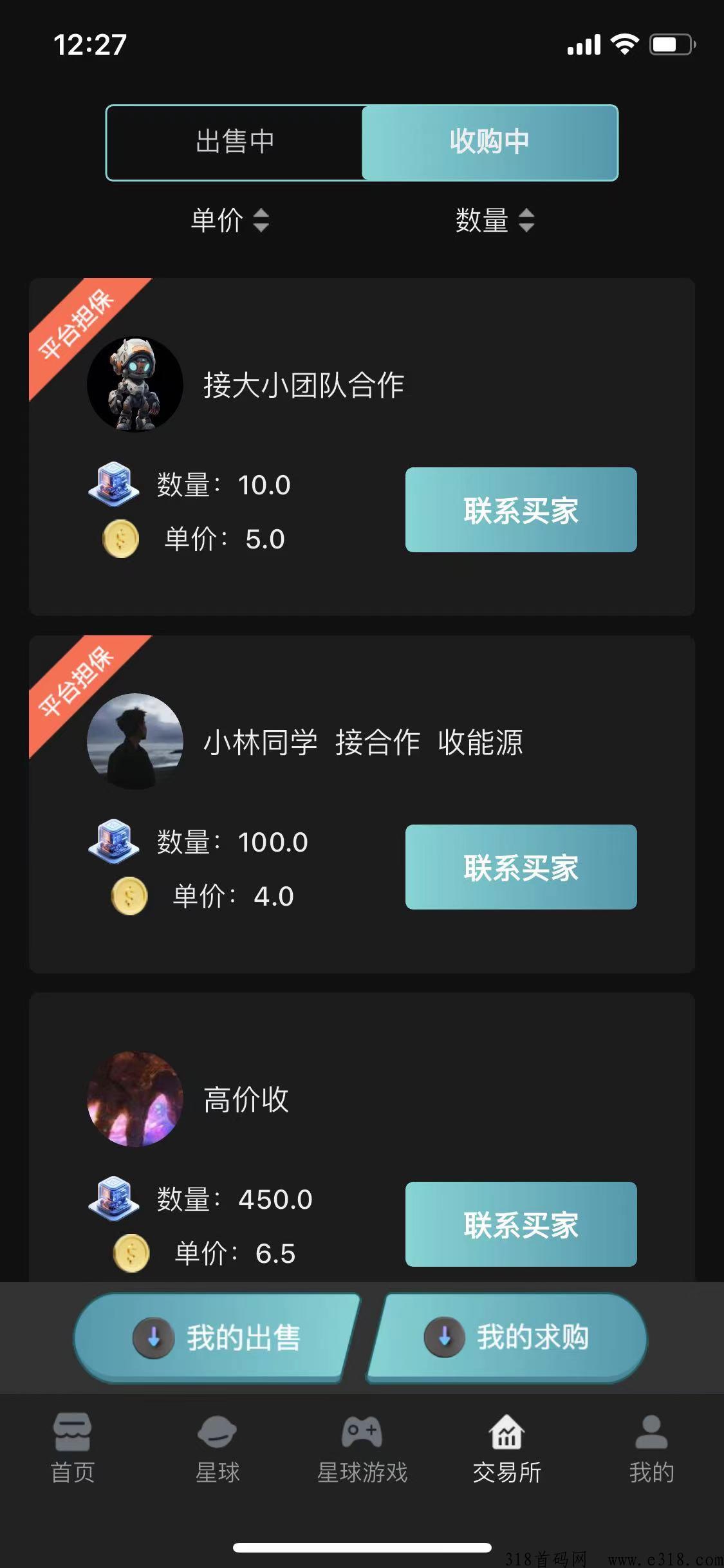
Task: Sort listings by 数量
Action: [494, 220]
